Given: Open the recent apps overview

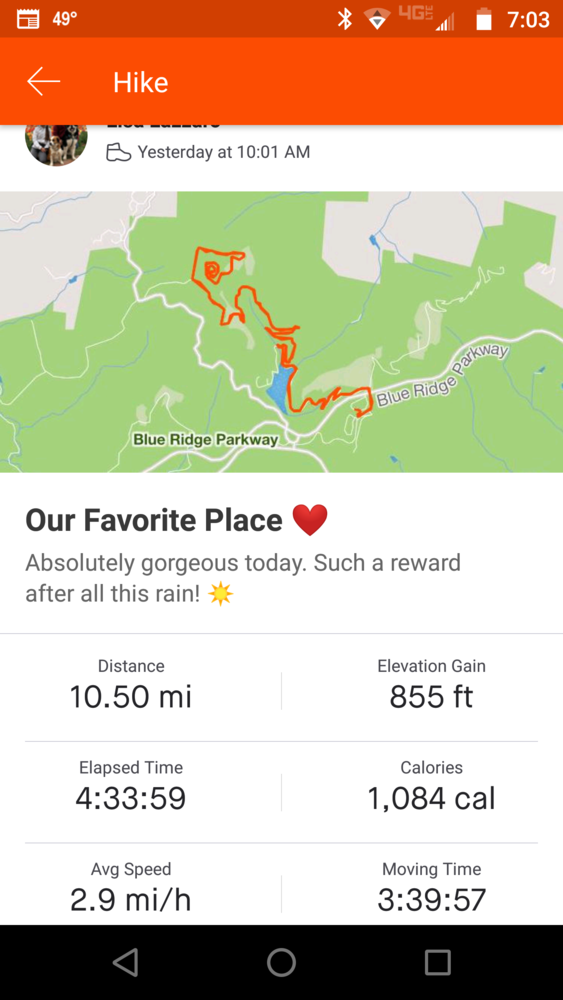Looking at the screenshot, I should click(437, 962).
